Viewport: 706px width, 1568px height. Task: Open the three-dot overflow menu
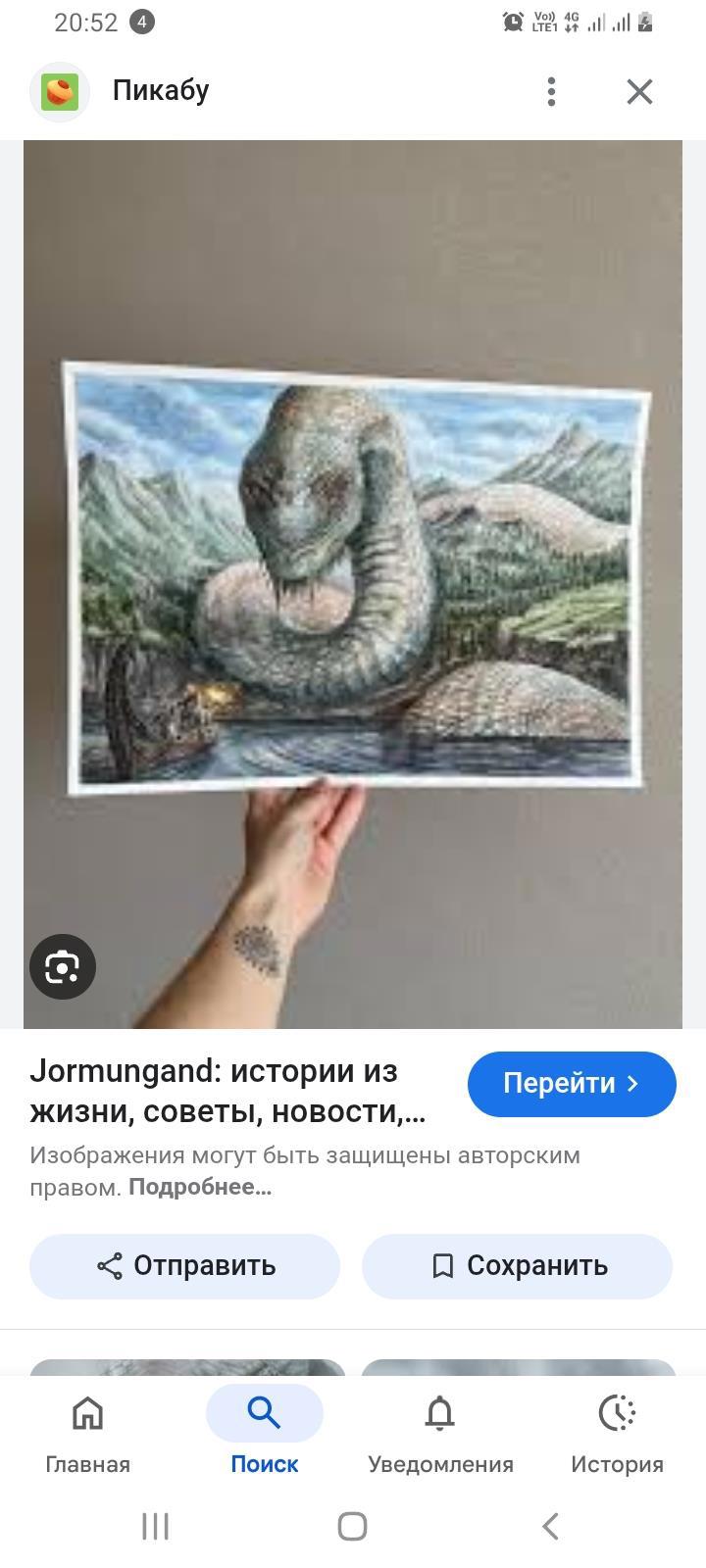point(551,91)
